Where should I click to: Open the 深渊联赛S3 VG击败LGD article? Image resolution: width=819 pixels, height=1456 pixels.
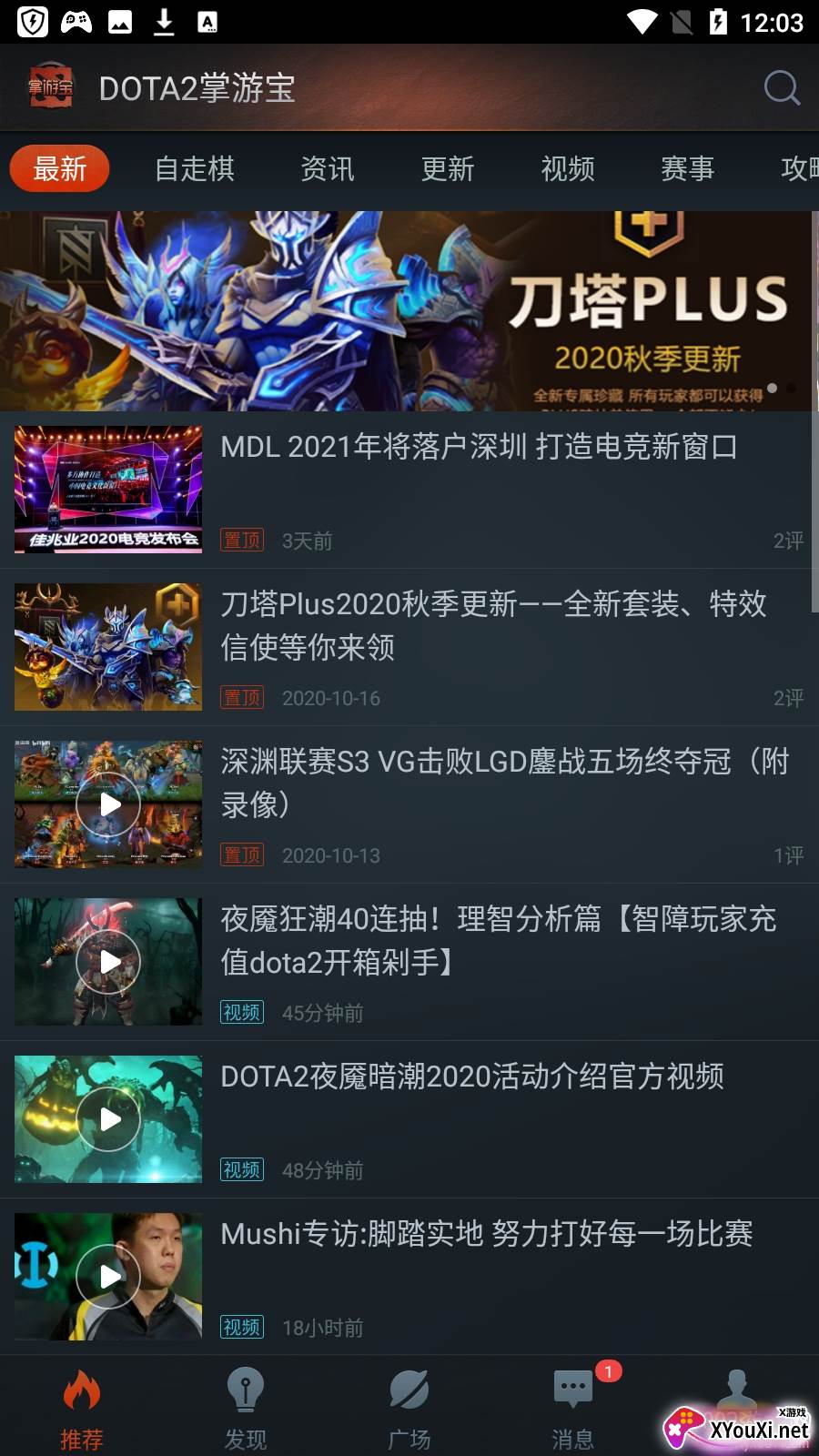click(x=504, y=782)
